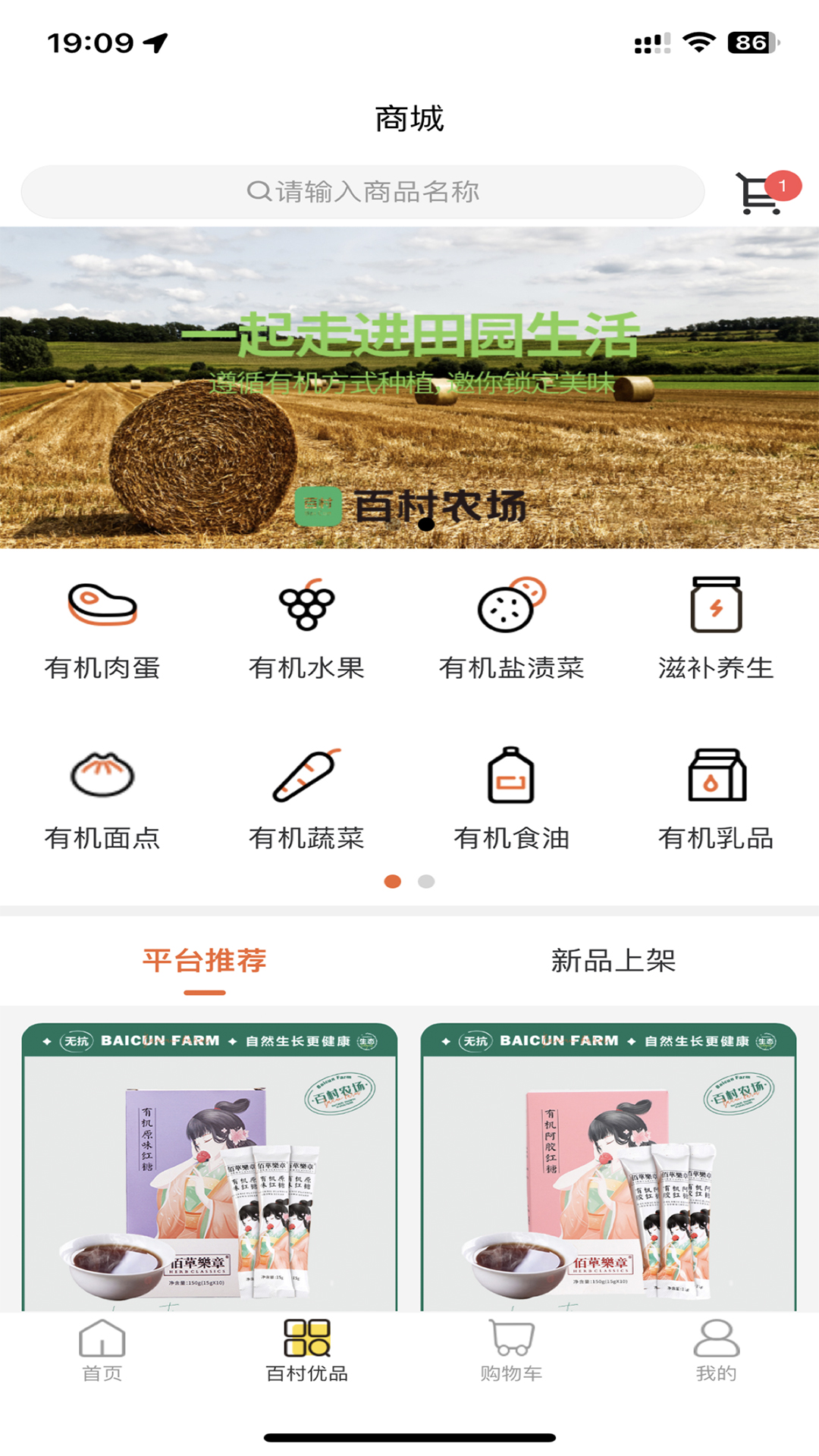Switch to the 购物车 tab

pos(512,1351)
